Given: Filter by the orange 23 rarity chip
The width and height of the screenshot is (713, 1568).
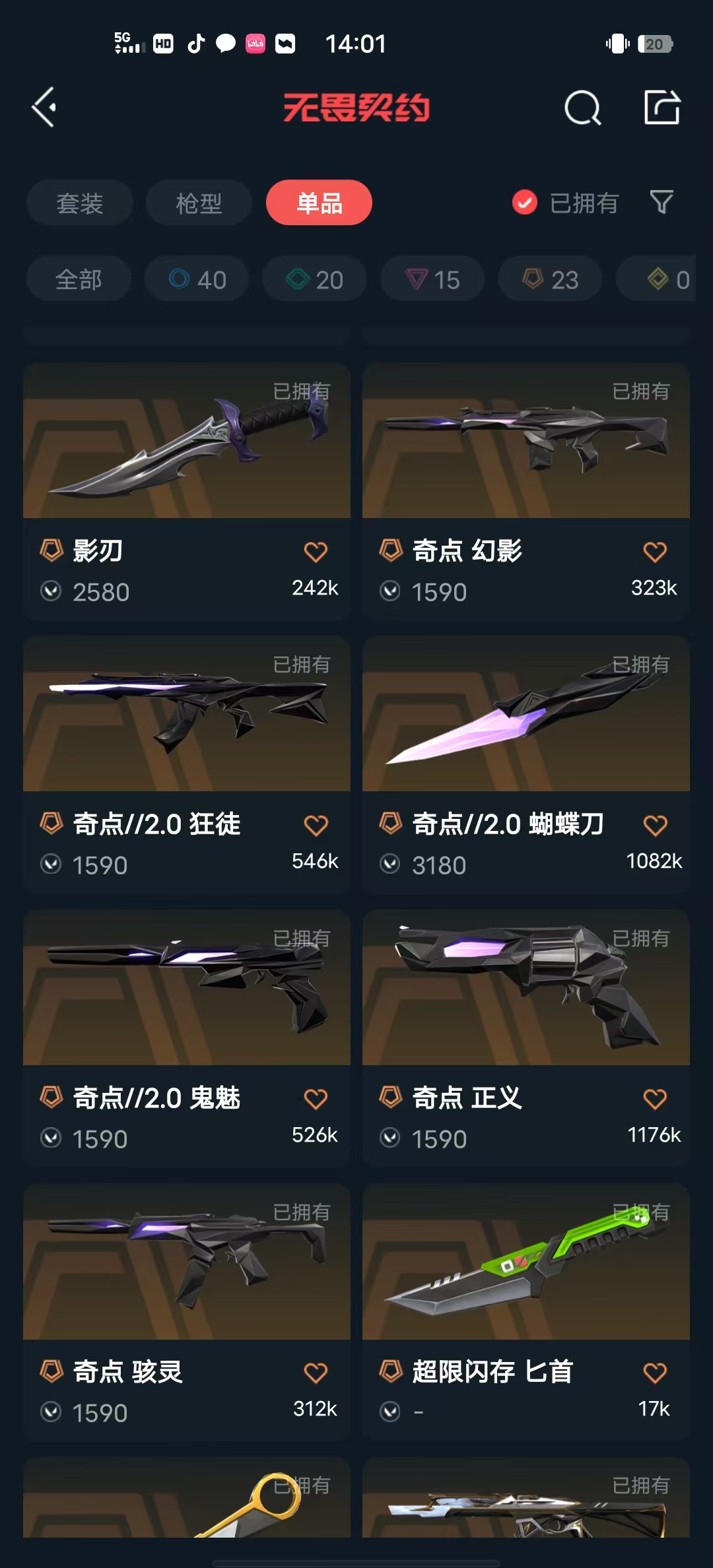Looking at the screenshot, I should [550, 279].
